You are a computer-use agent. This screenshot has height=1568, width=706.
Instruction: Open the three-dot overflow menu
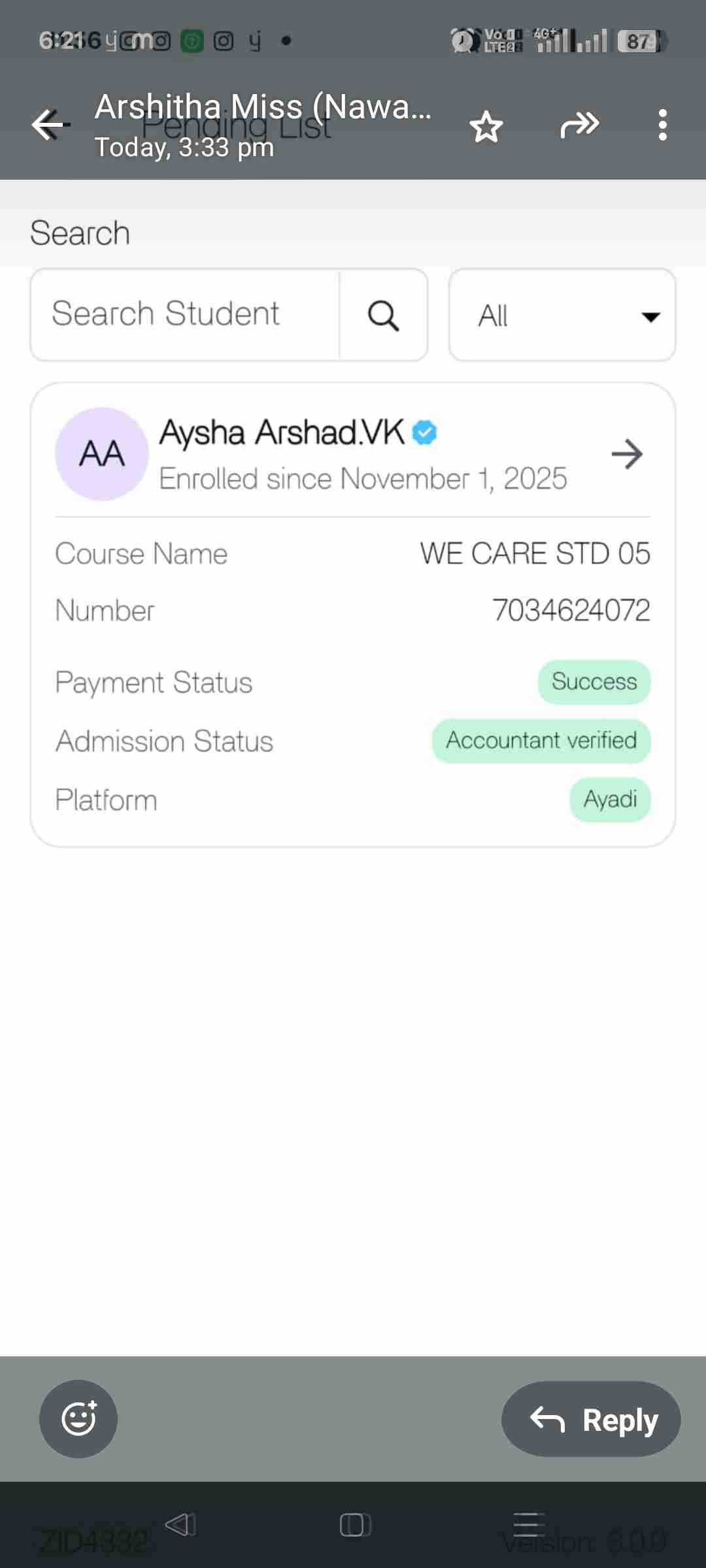coord(662,125)
